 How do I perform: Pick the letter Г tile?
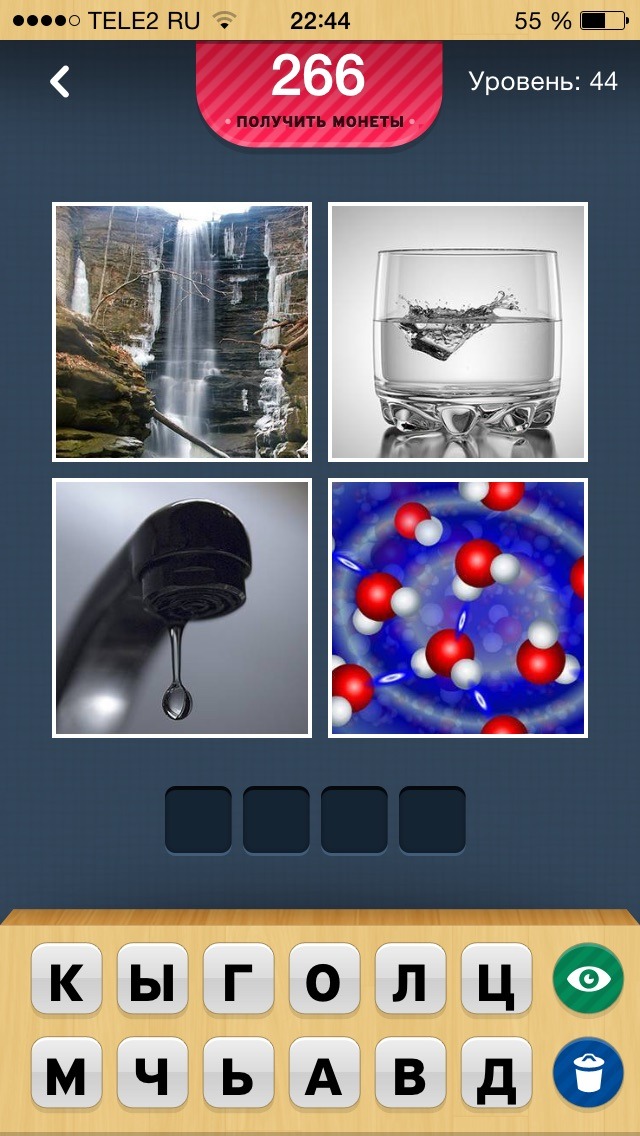(x=238, y=982)
